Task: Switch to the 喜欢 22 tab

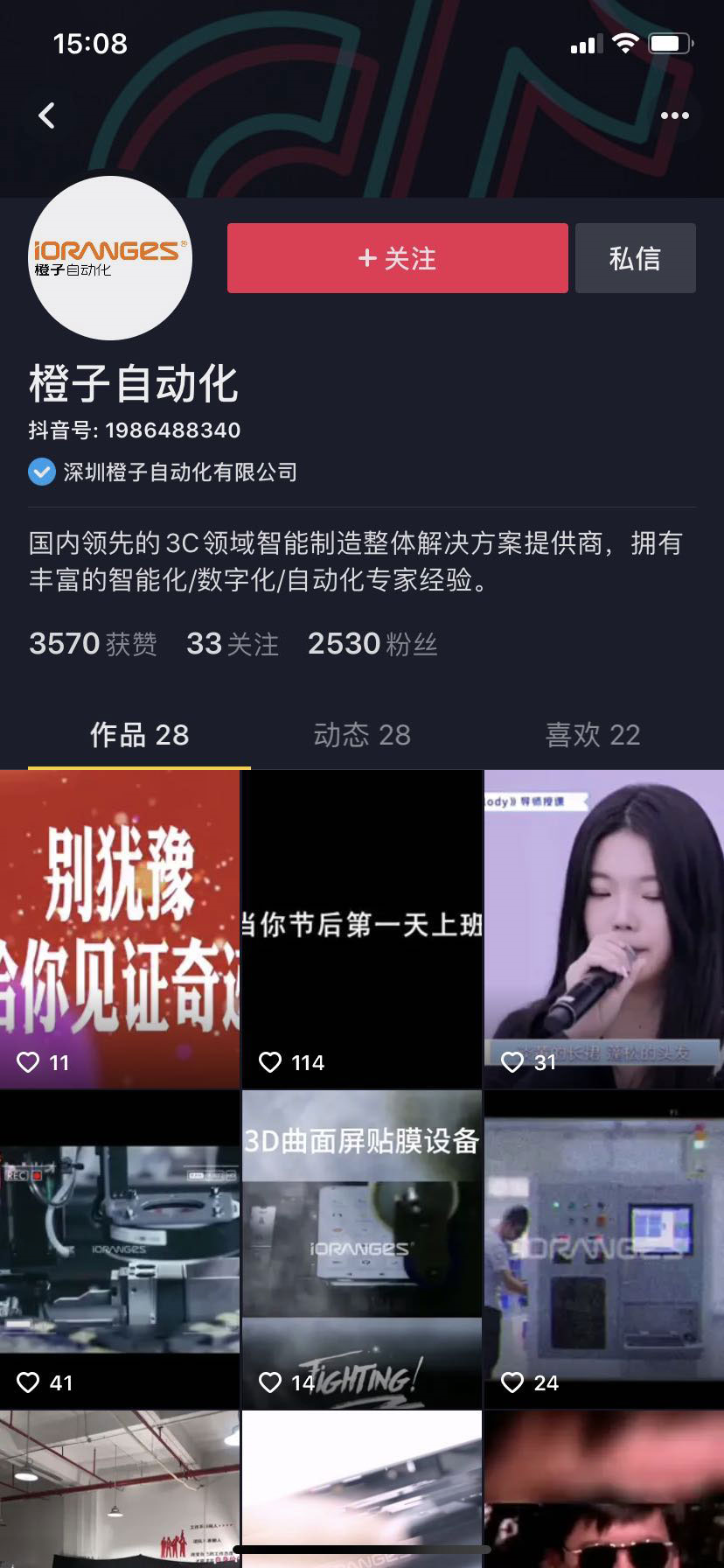Action: click(x=593, y=735)
